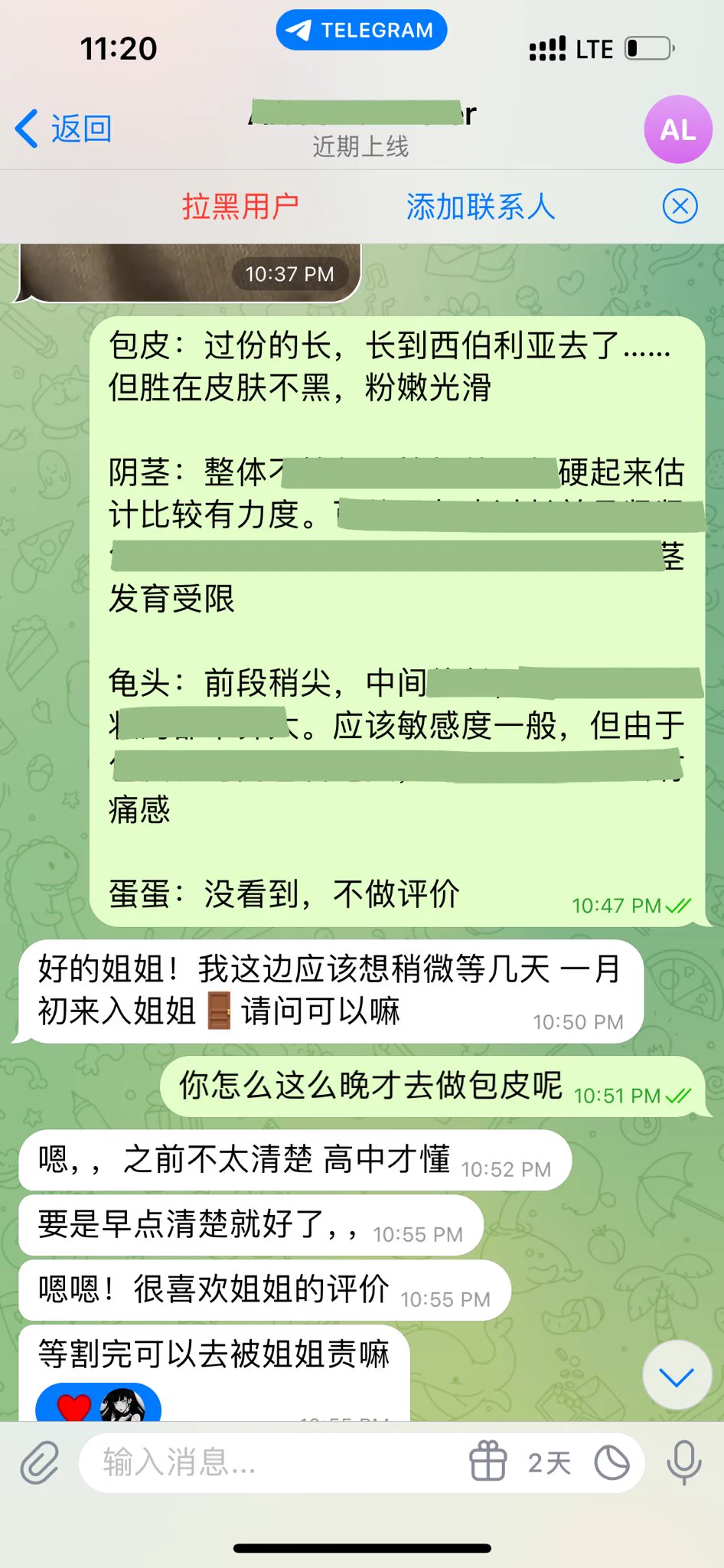Jump to the latest message arrow
Image resolution: width=724 pixels, height=1568 pixels.
click(x=676, y=1376)
